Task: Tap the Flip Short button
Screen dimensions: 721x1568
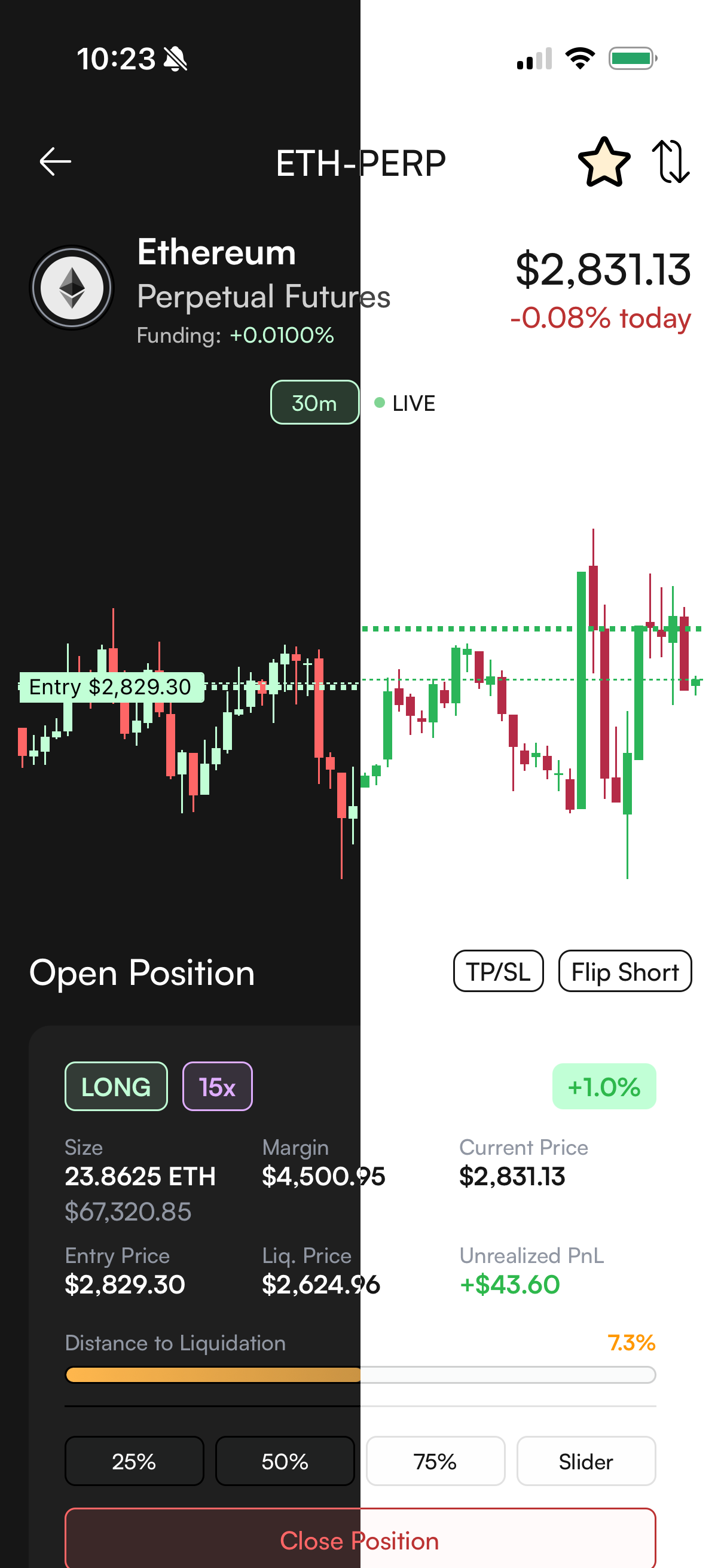Action: coord(624,971)
